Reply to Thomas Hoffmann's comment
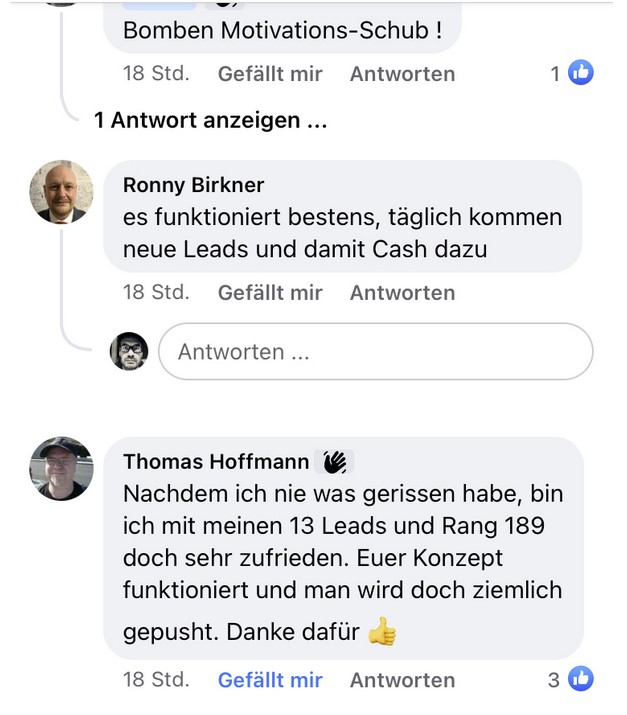 [x=402, y=680]
